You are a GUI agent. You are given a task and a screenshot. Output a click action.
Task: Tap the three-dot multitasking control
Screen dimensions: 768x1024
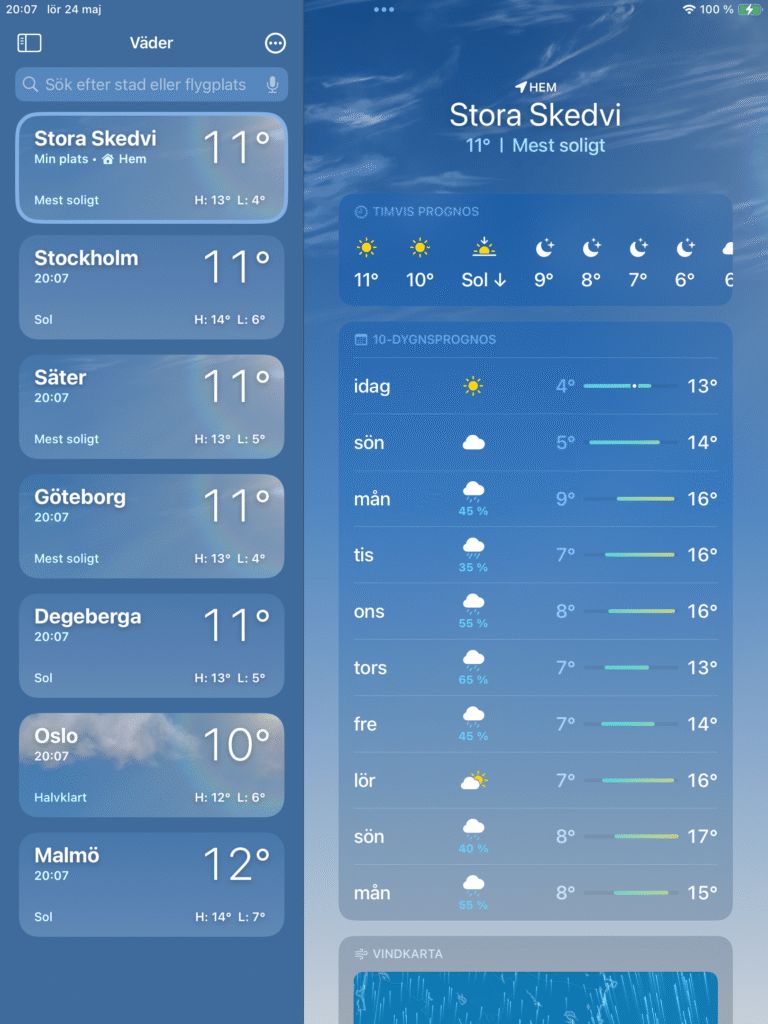point(384,10)
